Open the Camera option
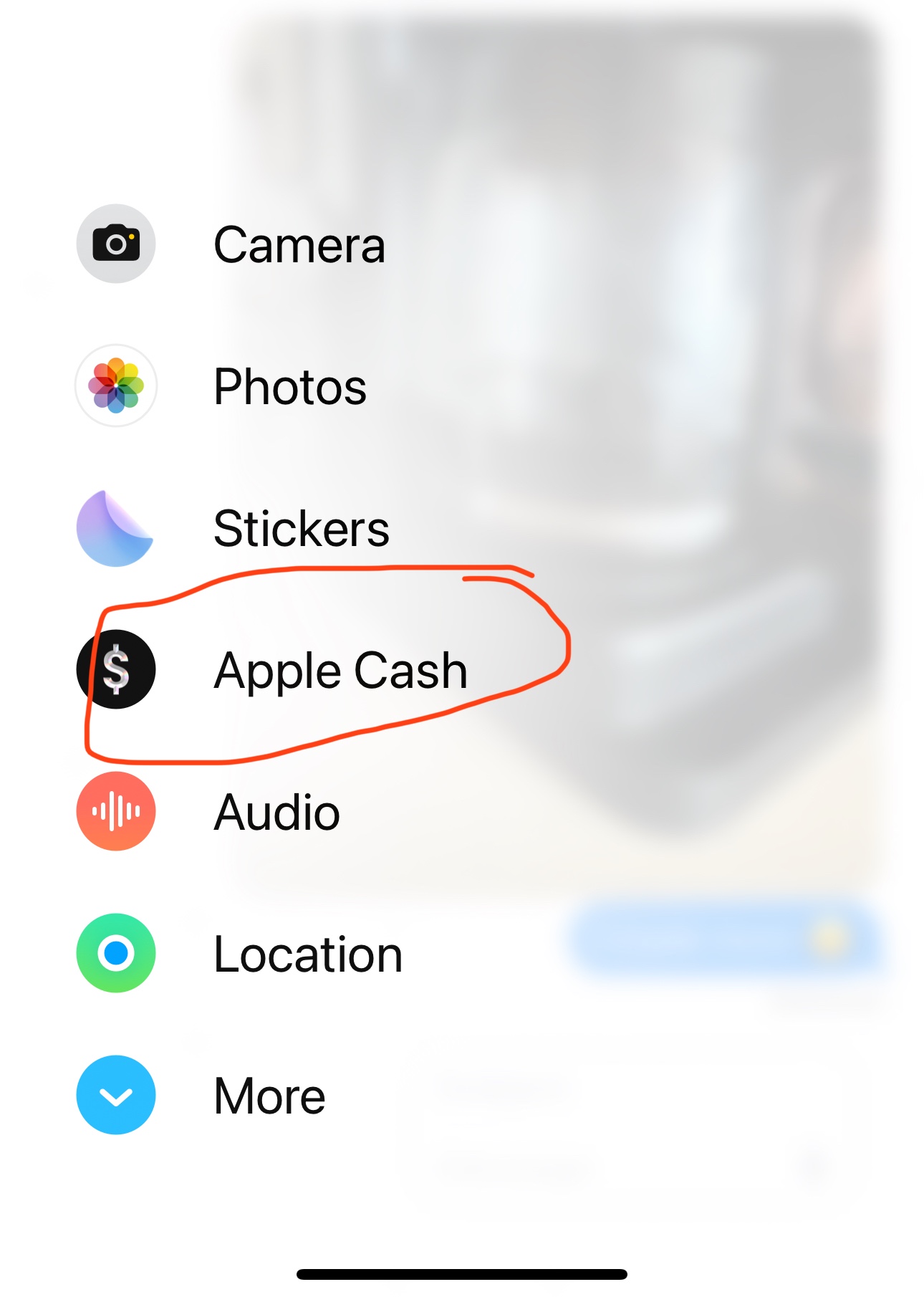This screenshot has width=924, height=1297. (x=231, y=244)
